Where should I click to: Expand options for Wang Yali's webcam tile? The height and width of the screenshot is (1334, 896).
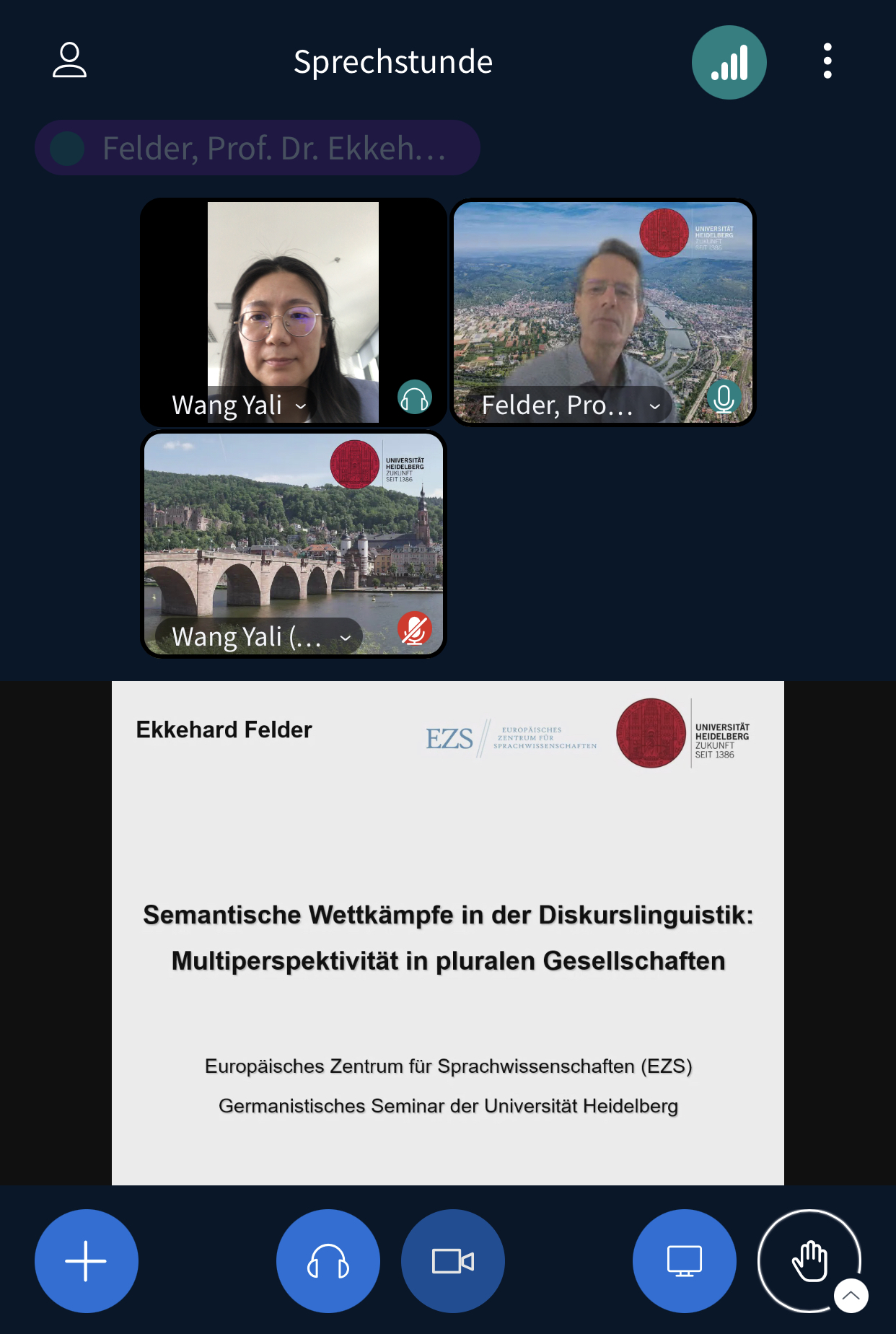tap(301, 406)
